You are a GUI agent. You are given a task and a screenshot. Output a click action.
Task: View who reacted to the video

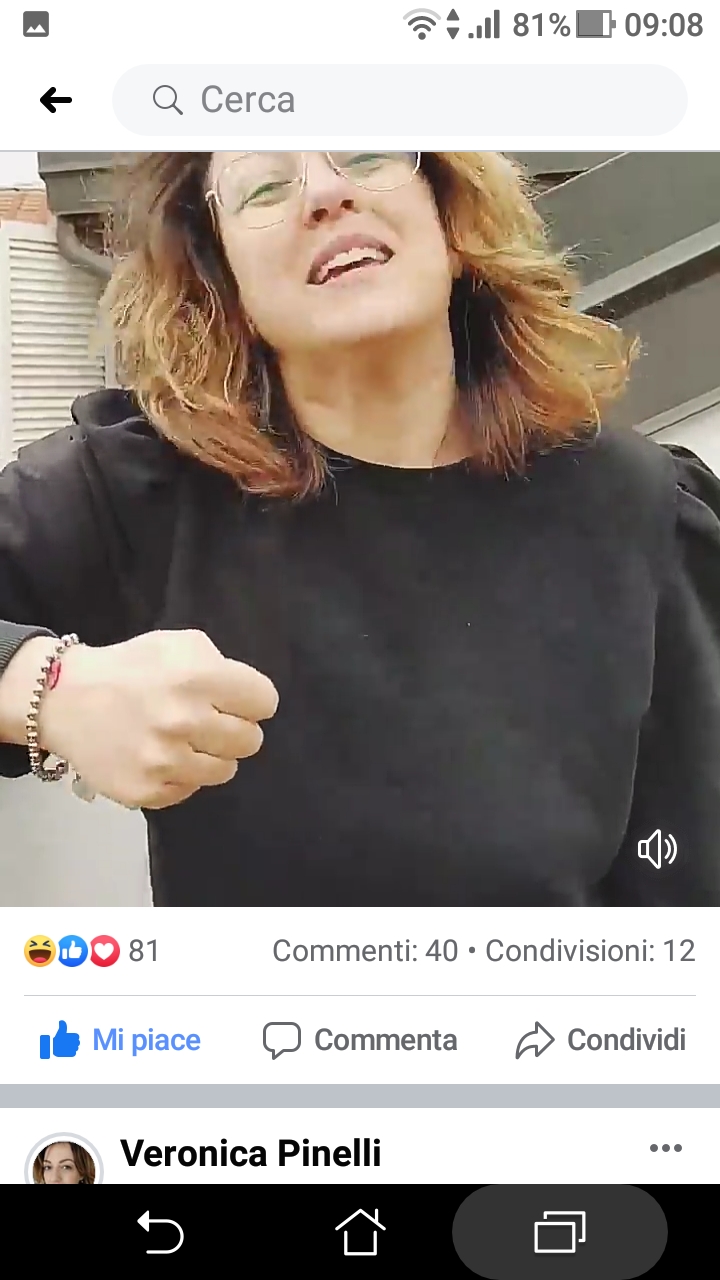point(90,951)
